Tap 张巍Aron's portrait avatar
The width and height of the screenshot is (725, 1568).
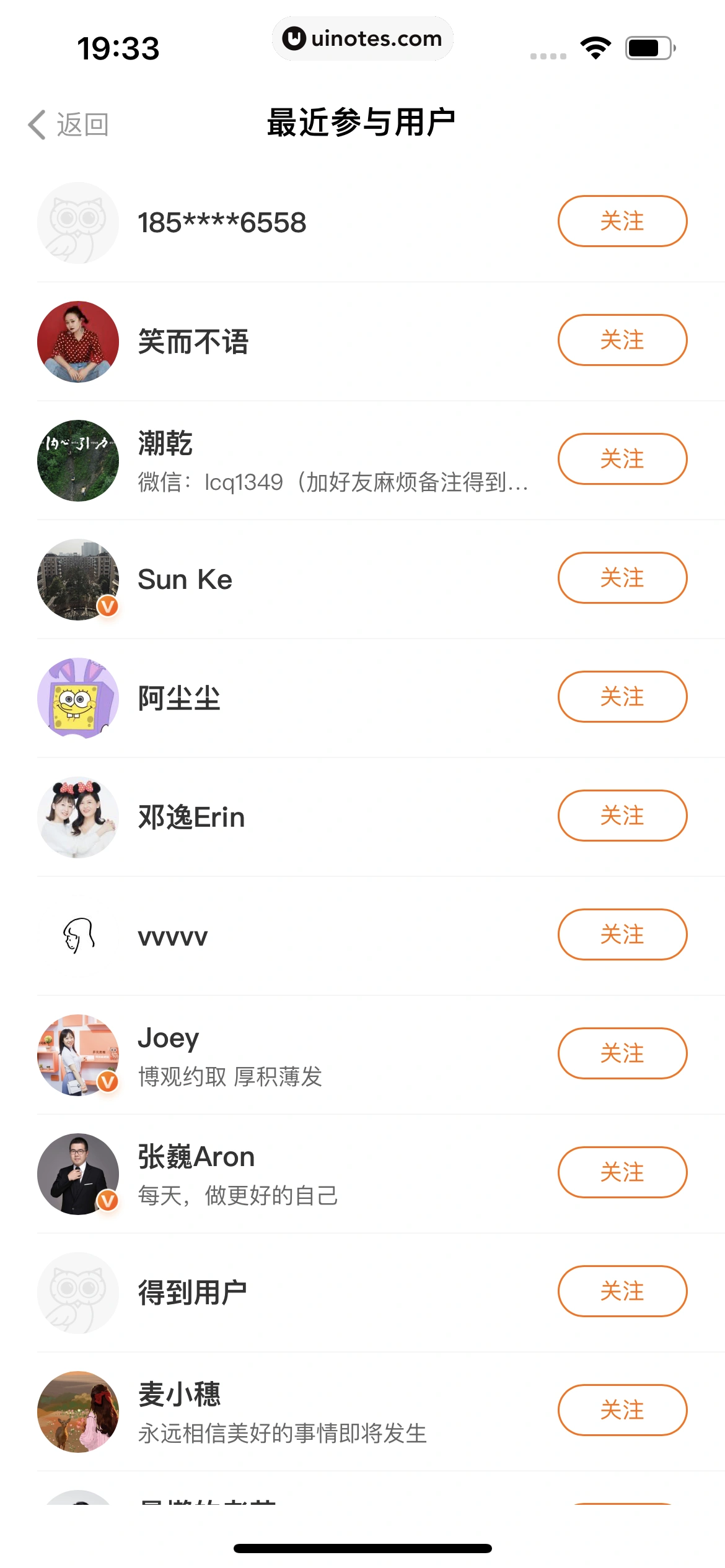tap(77, 1175)
